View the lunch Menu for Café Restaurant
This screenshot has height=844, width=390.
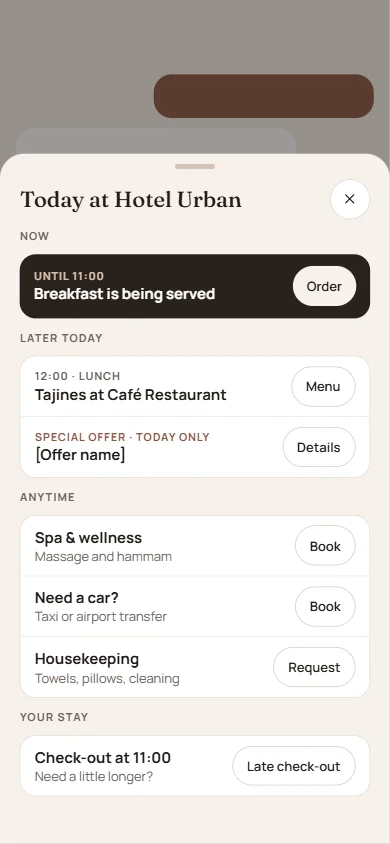(323, 386)
